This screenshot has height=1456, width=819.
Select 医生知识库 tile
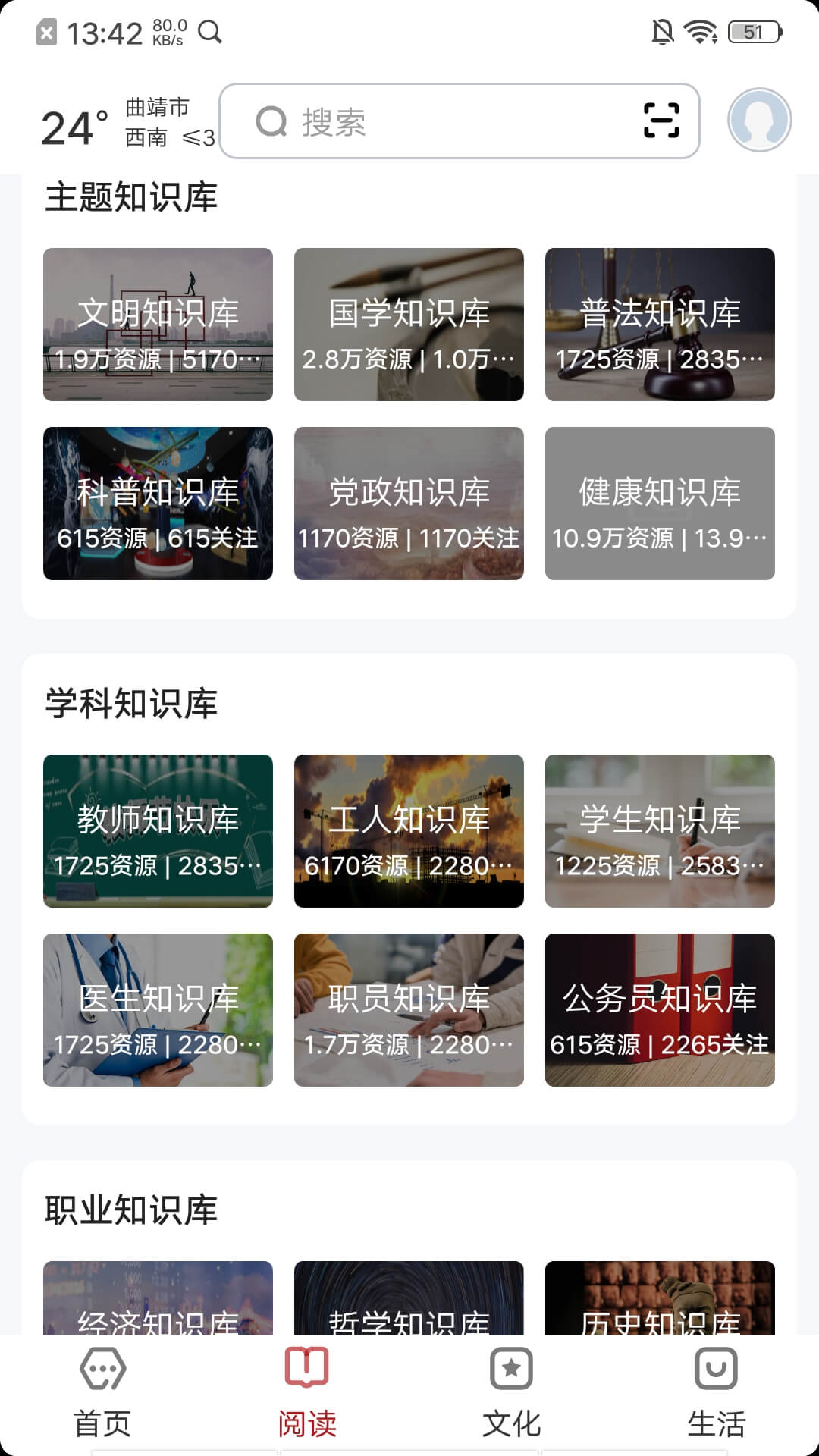pyautogui.click(x=158, y=1010)
